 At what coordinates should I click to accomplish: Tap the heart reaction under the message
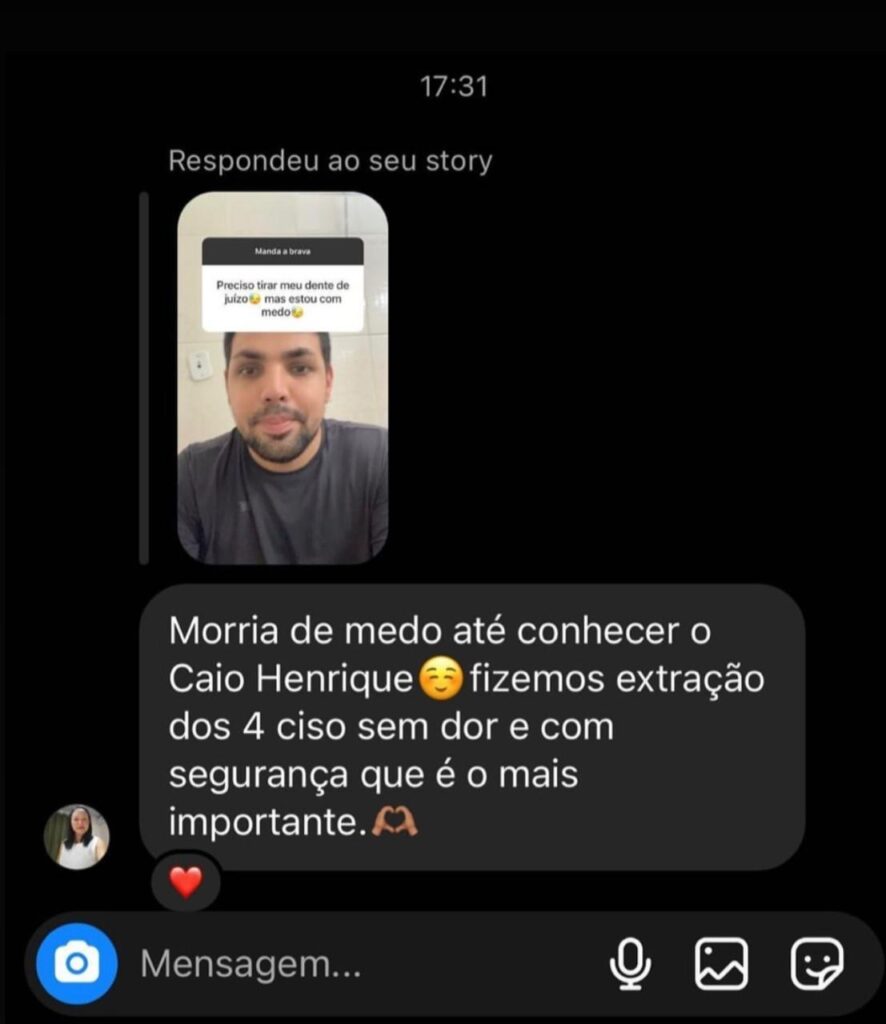point(185,881)
